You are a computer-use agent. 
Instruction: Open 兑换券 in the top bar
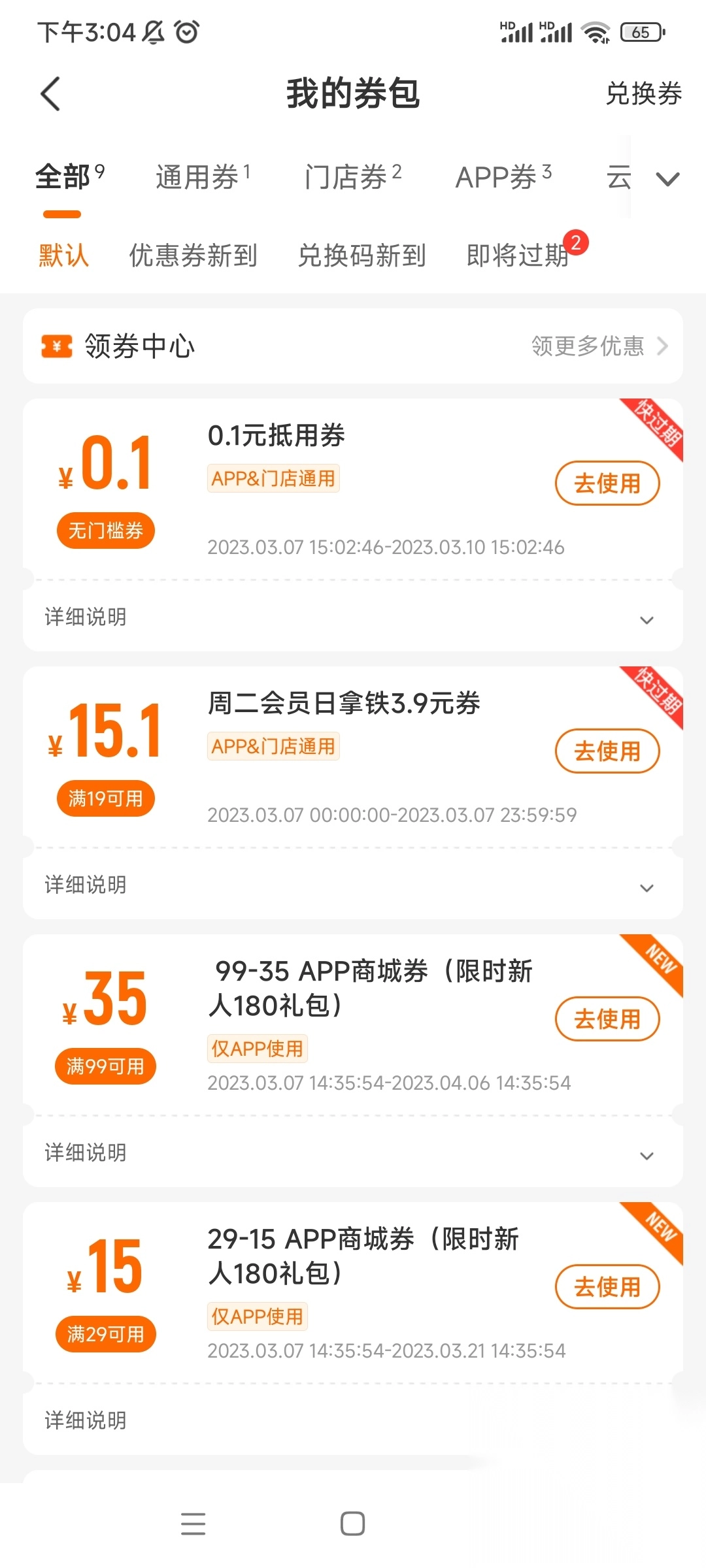[x=643, y=94]
